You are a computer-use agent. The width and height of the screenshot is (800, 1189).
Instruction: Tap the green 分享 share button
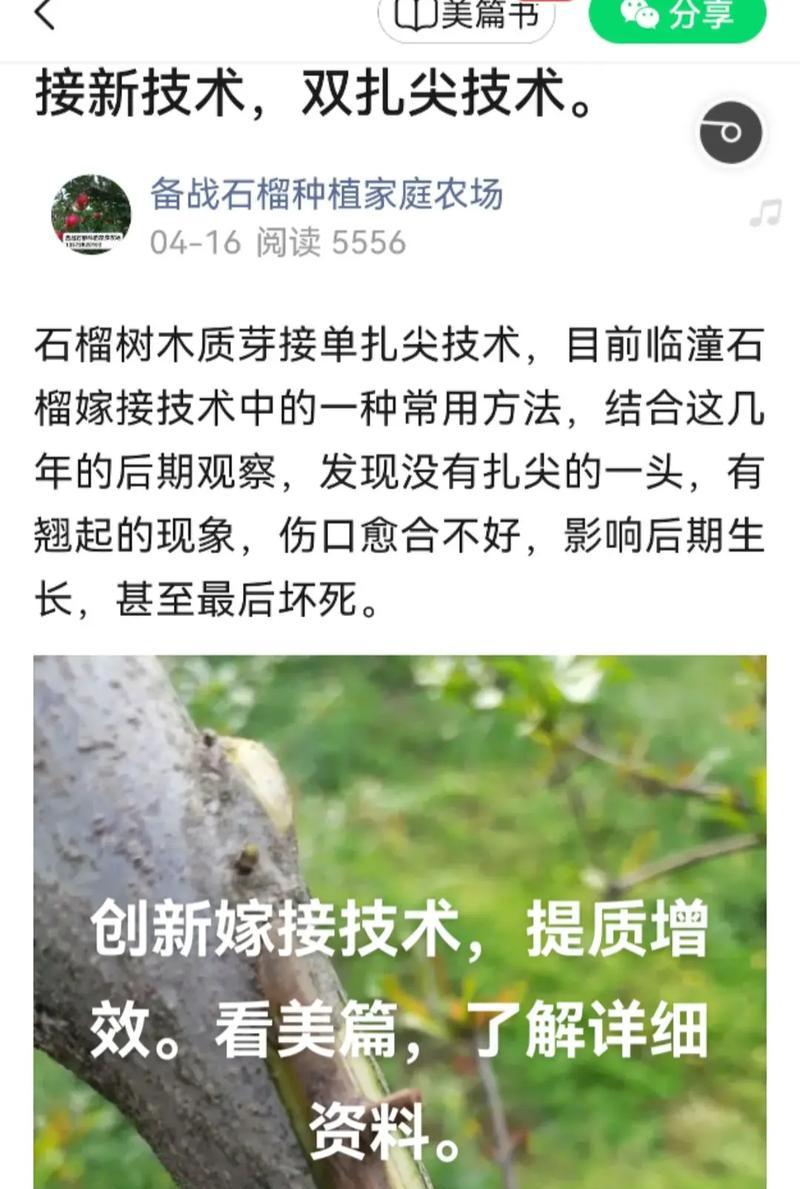pyautogui.click(x=677, y=17)
